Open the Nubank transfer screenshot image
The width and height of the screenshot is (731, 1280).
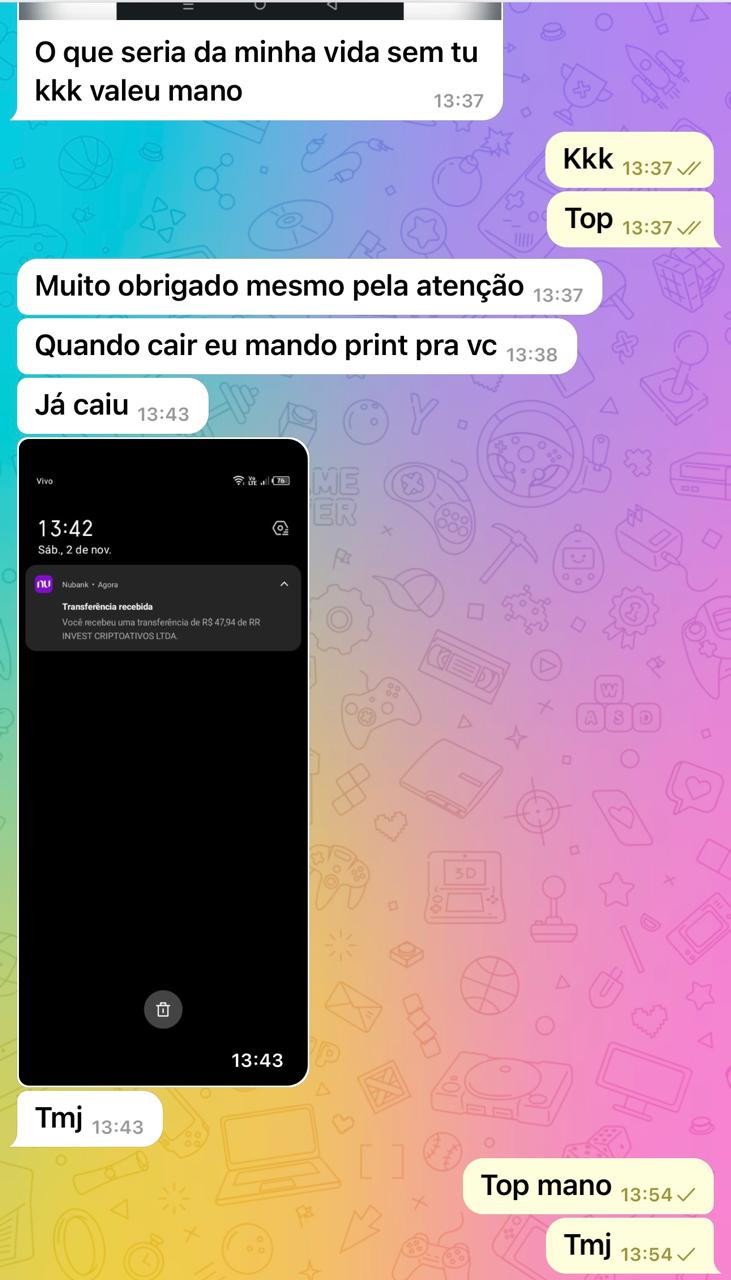[x=163, y=762]
